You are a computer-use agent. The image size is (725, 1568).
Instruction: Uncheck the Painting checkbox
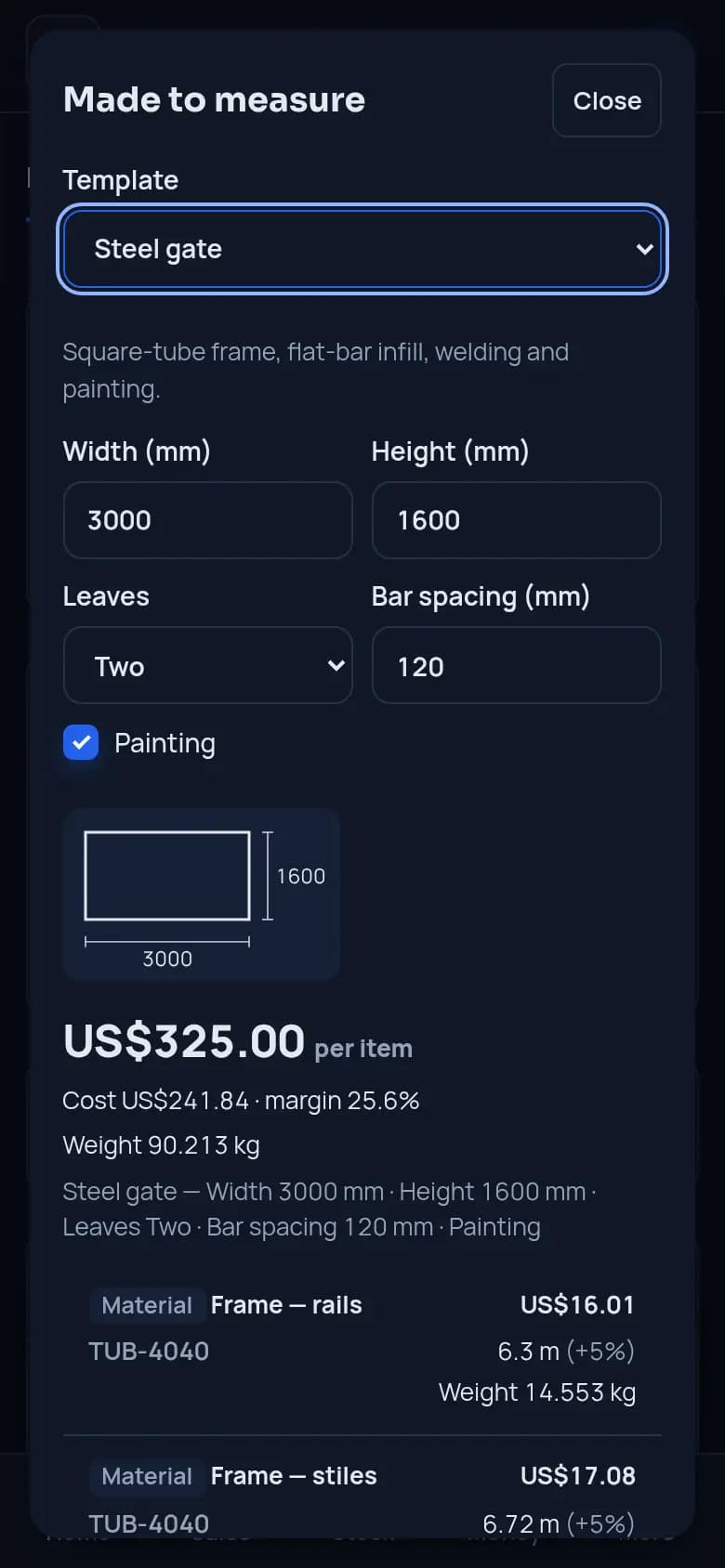pos(81,742)
